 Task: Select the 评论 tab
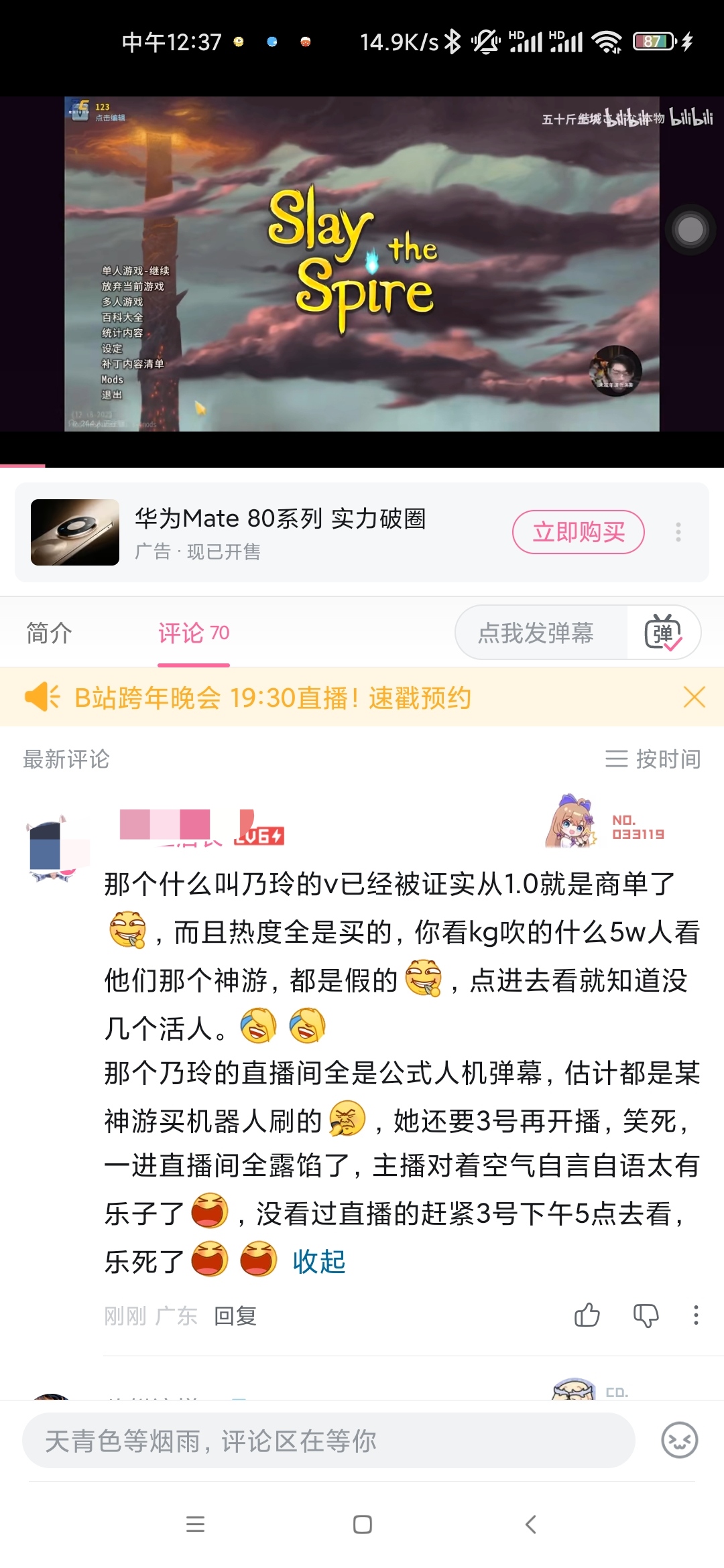193,633
